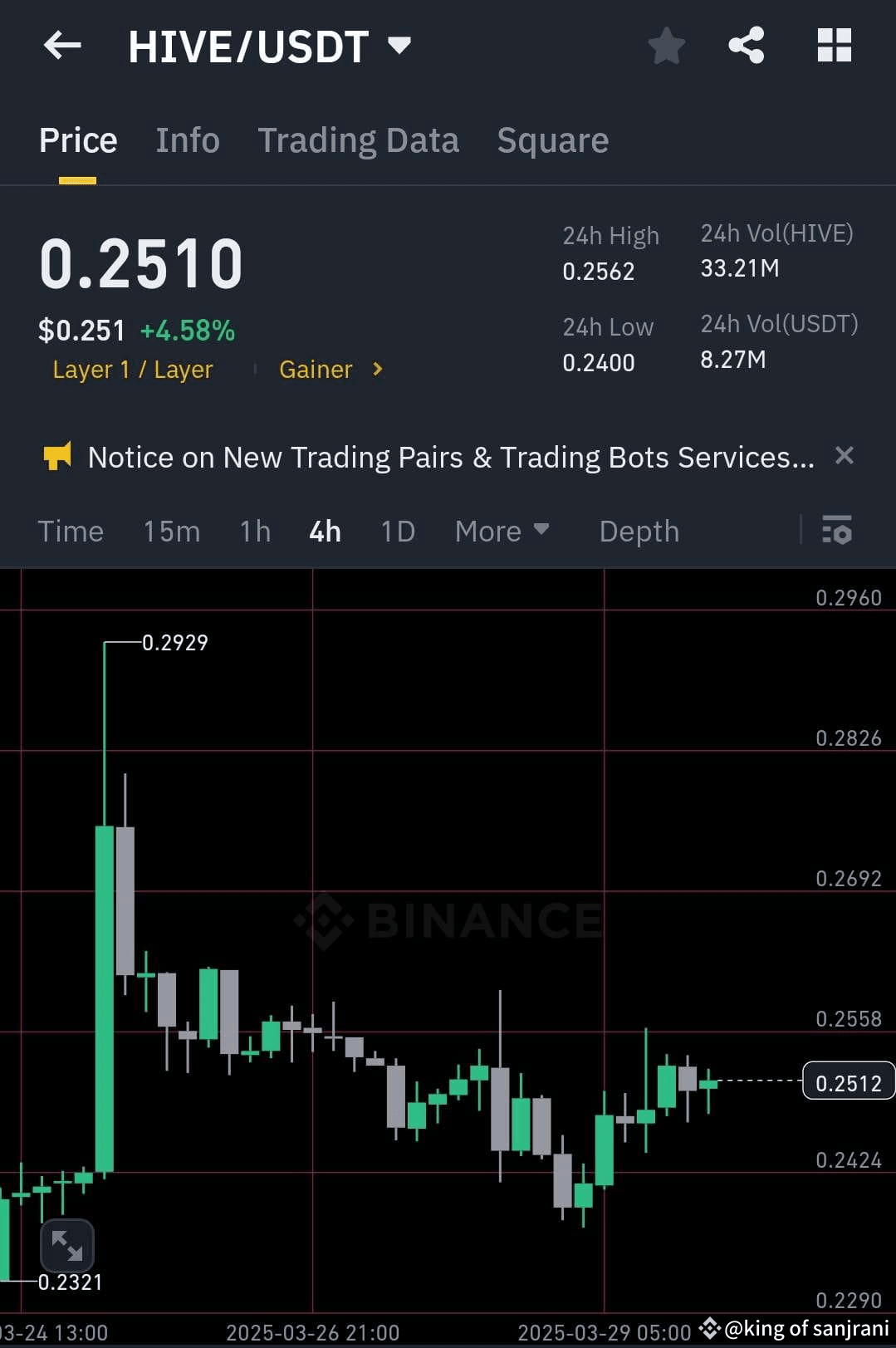Switch to the Info tab

pyautogui.click(x=187, y=140)
